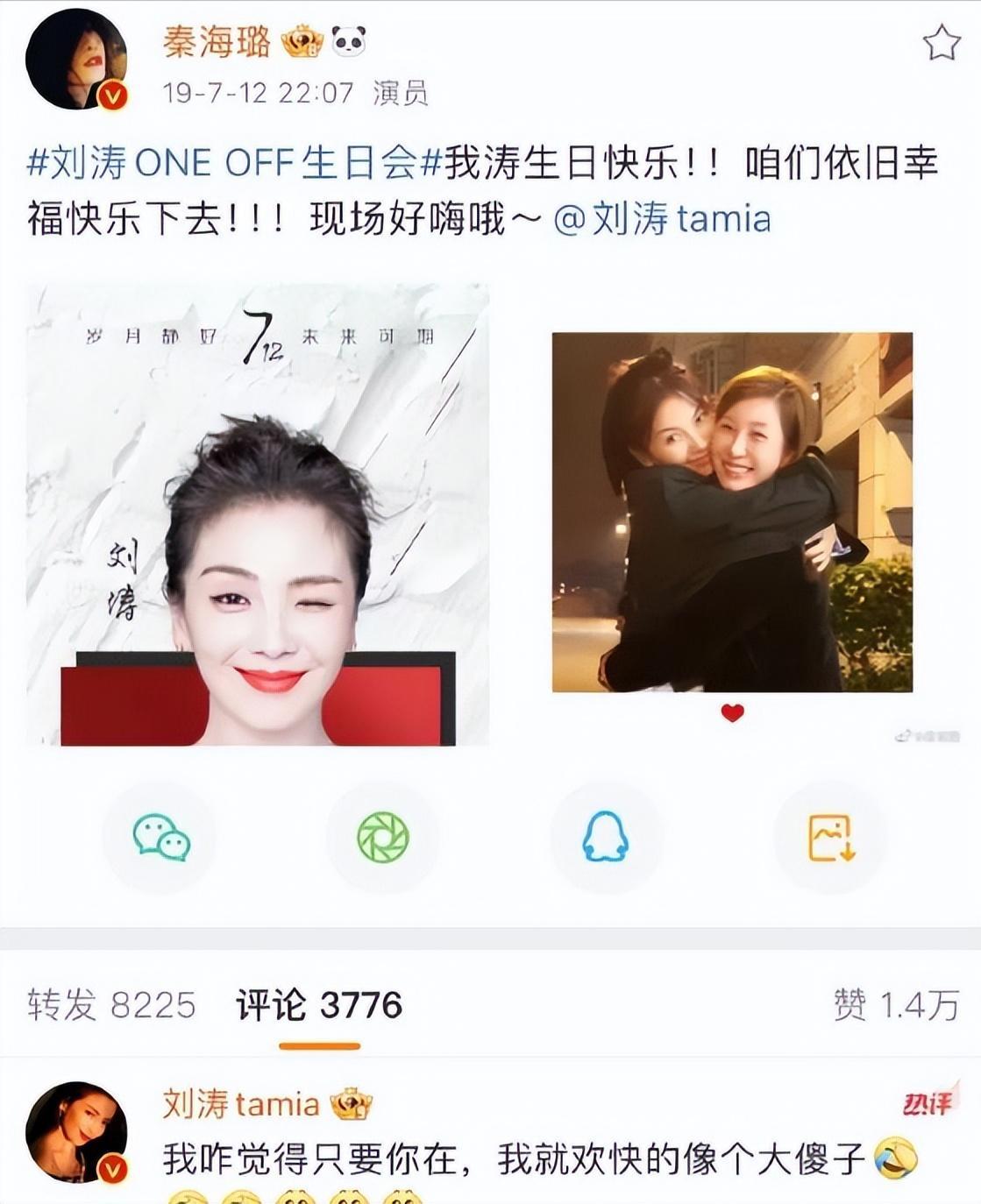Share post to WeChat
This screenshot has height=1204, width=981.
click(x=161, y=837)
